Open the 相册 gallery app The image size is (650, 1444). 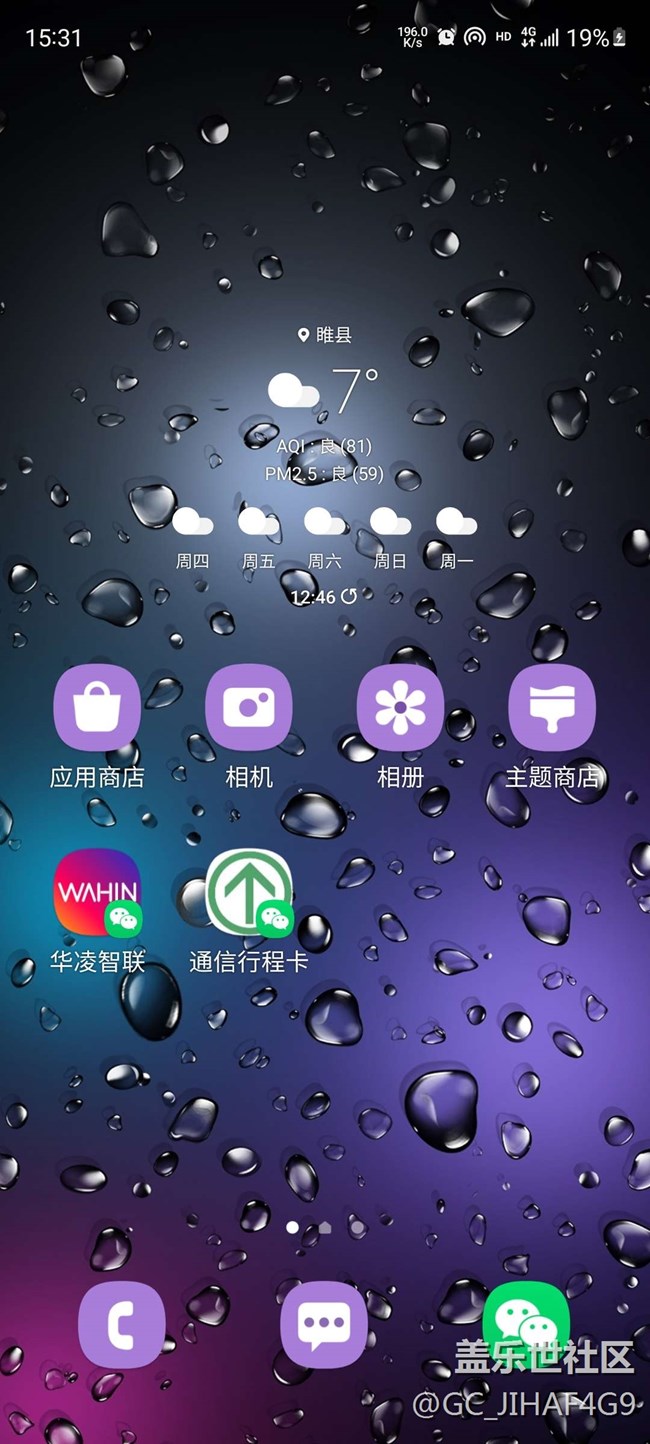click(x=400, y=707)
